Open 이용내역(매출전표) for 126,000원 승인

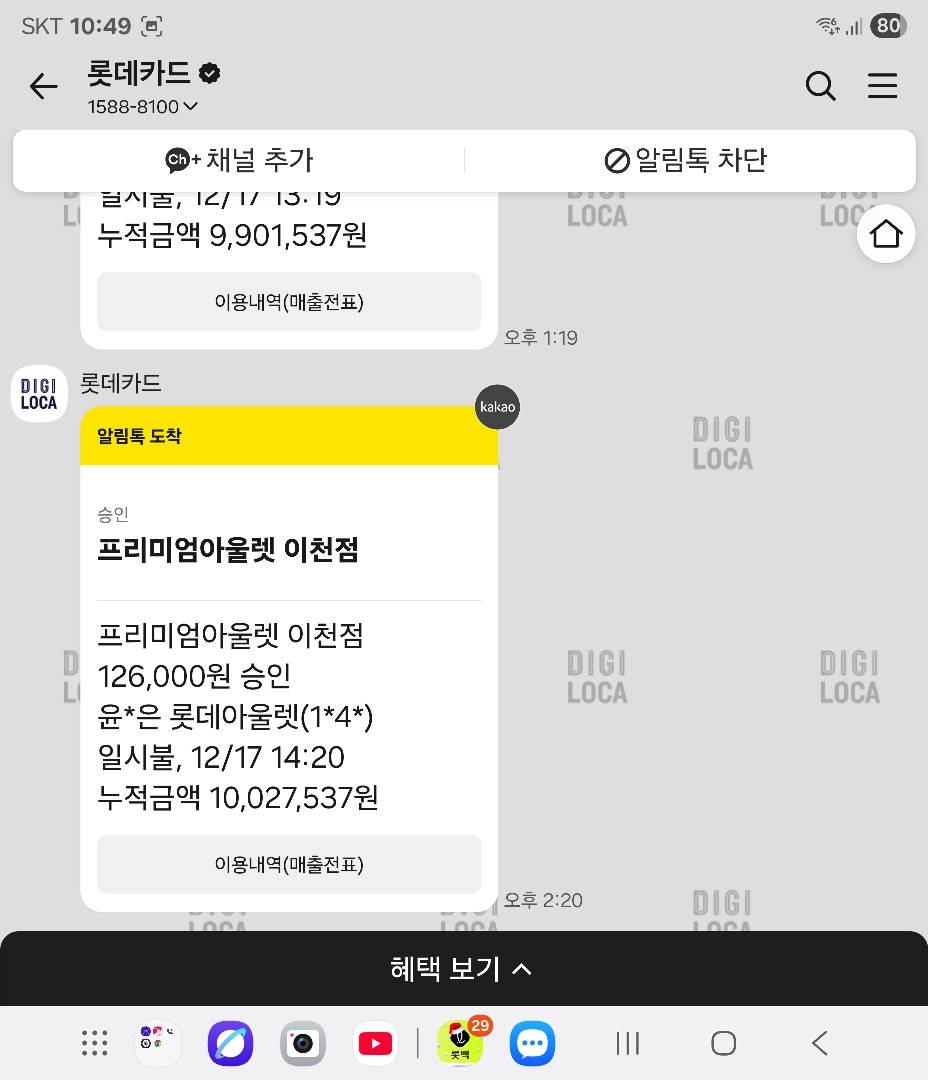point(289,864)
